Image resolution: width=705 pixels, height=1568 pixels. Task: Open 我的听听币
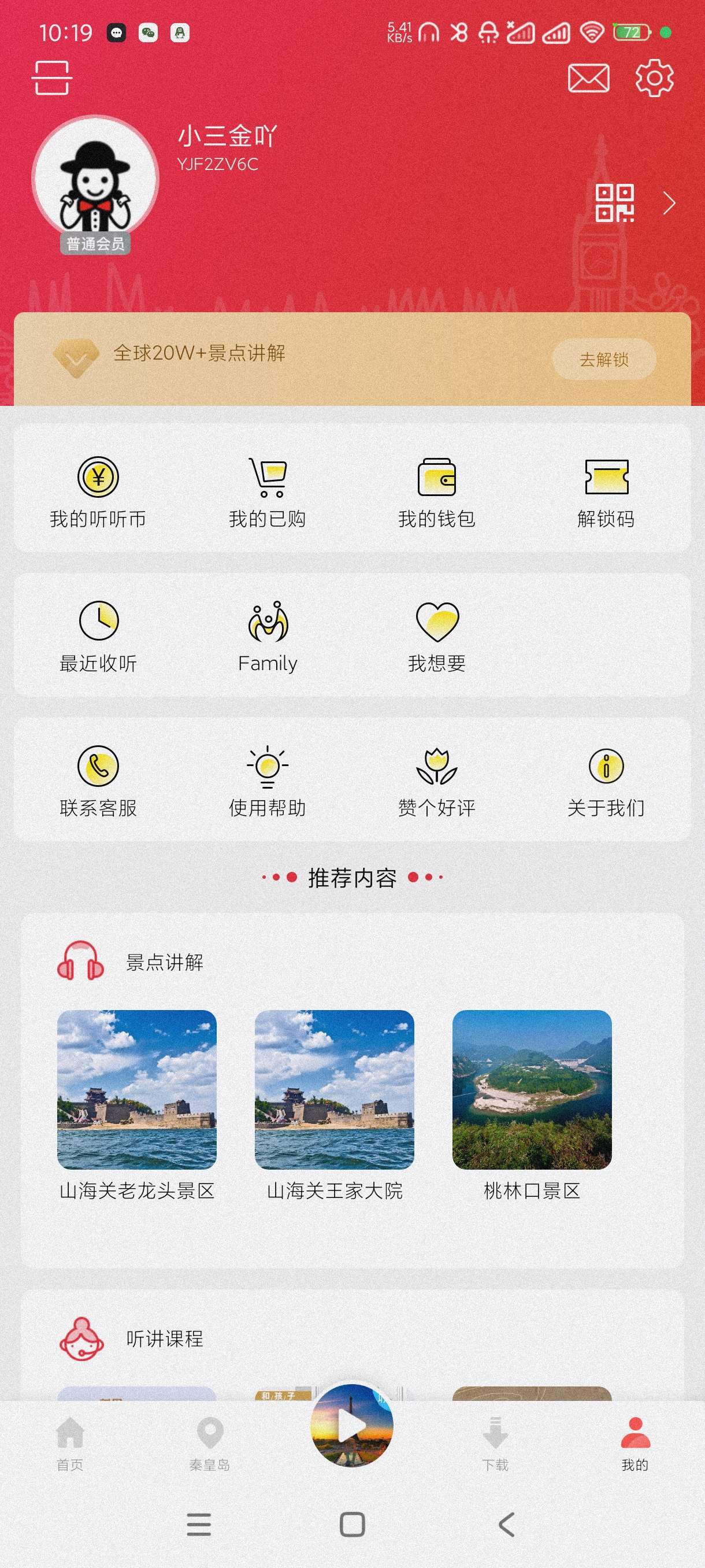98,492
